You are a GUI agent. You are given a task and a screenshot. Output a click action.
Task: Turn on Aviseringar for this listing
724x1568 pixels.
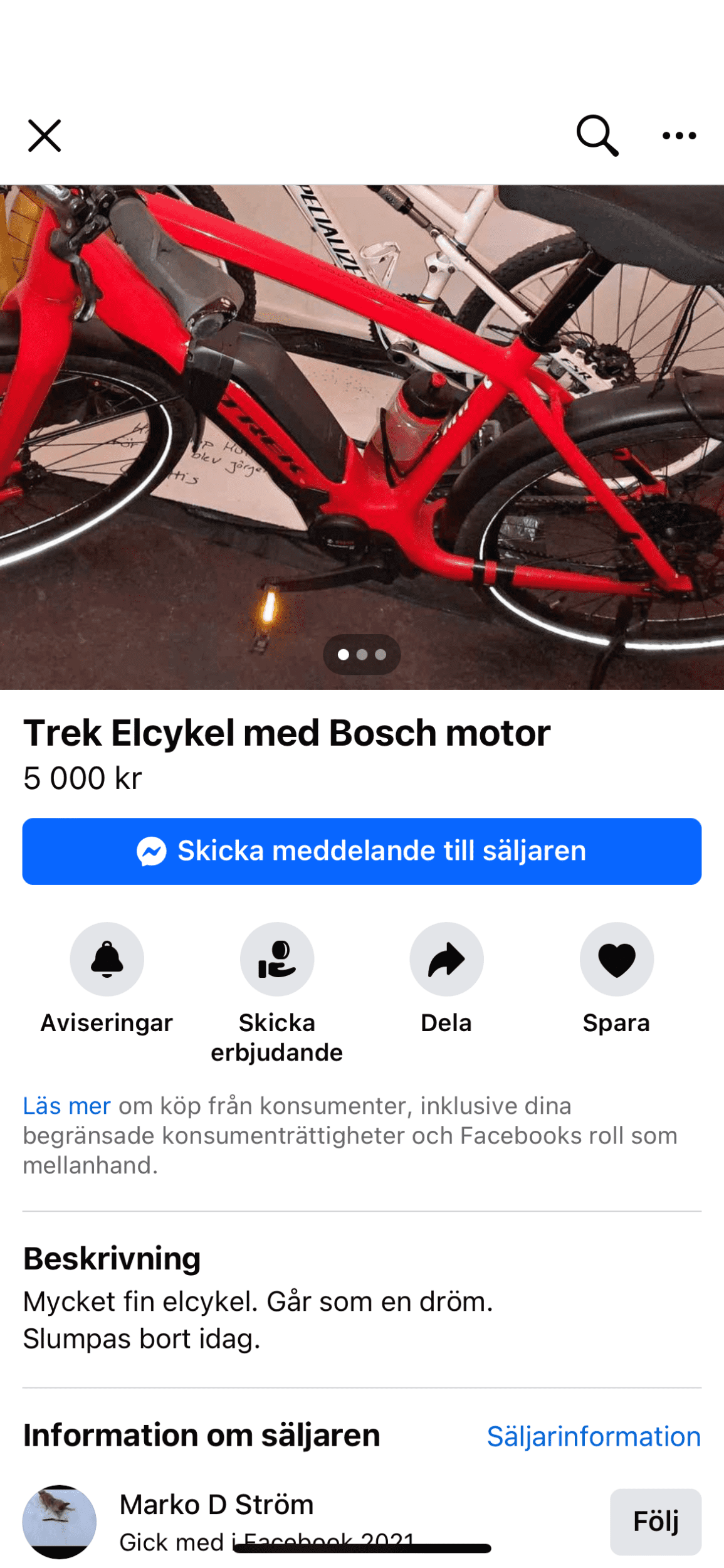pyautogui.click(x=107, y=959)
